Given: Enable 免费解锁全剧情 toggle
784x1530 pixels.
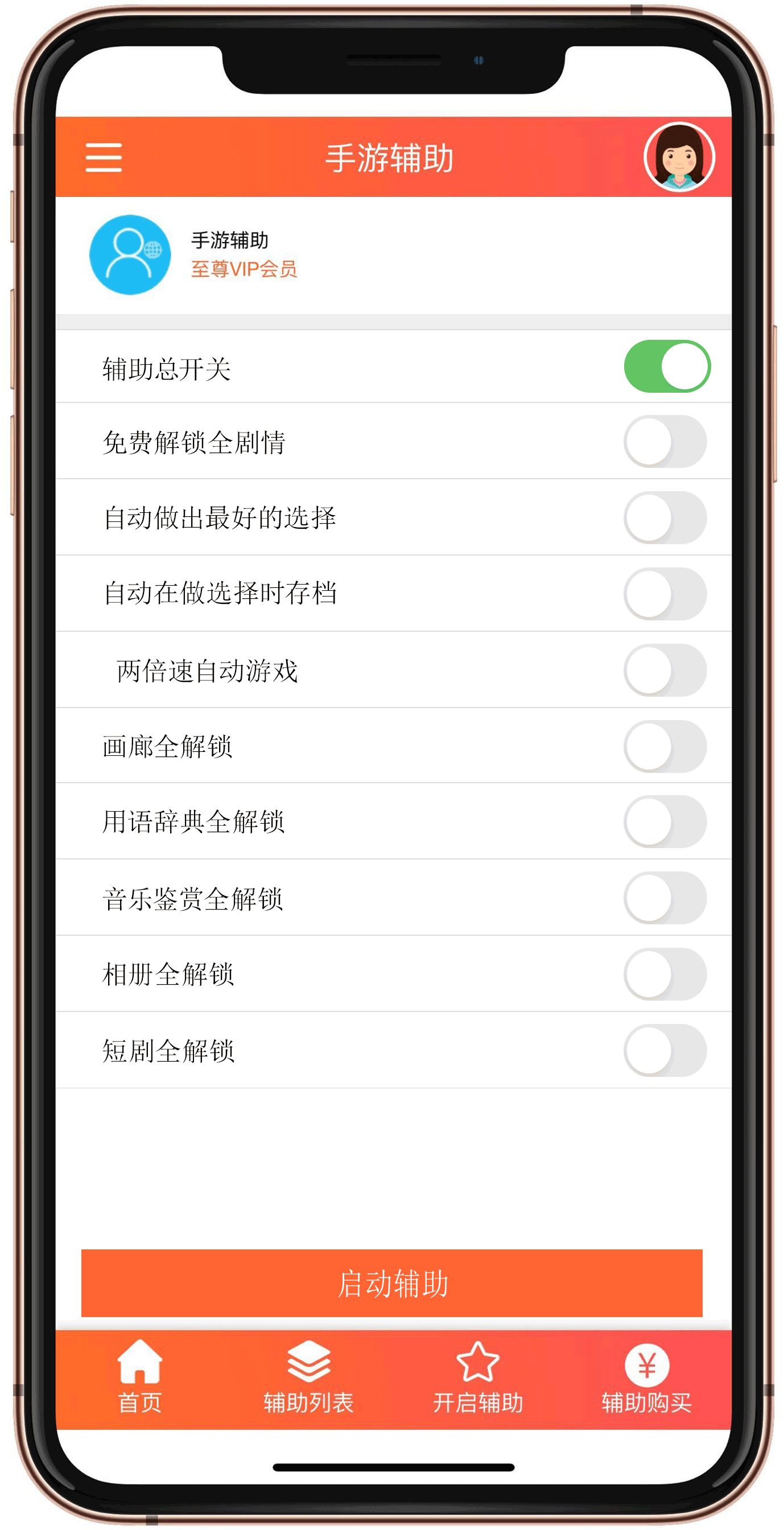Looking at the screenshot, I should [x=665, y=442].
